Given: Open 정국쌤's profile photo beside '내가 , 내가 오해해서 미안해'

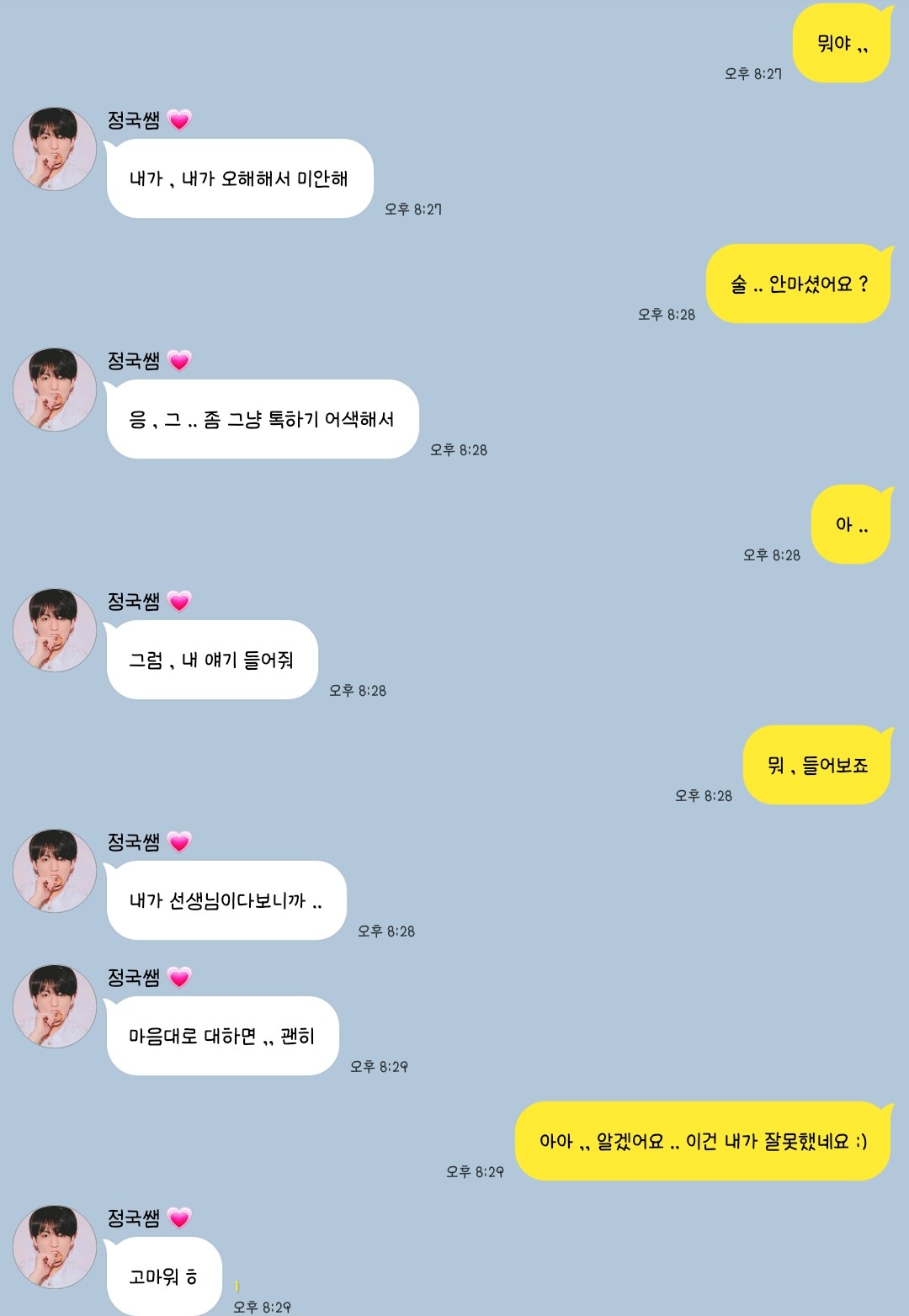Looking at the screenshot, I should tap(55, 149).
